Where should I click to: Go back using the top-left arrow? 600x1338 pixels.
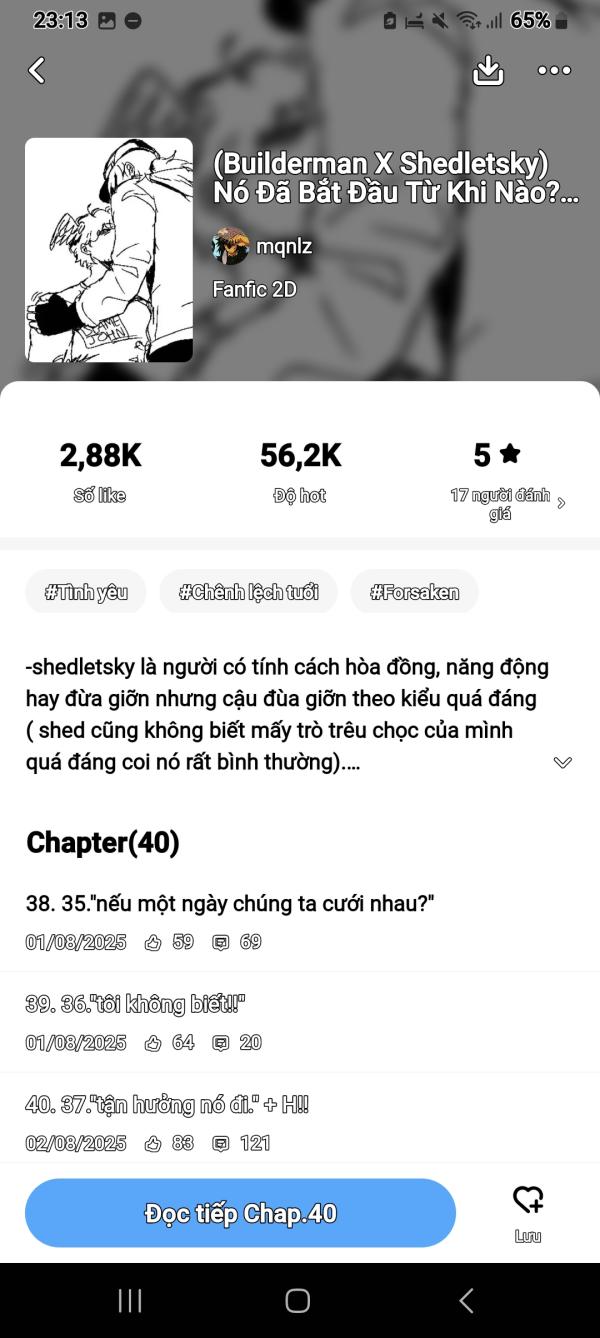pos(37,70)
